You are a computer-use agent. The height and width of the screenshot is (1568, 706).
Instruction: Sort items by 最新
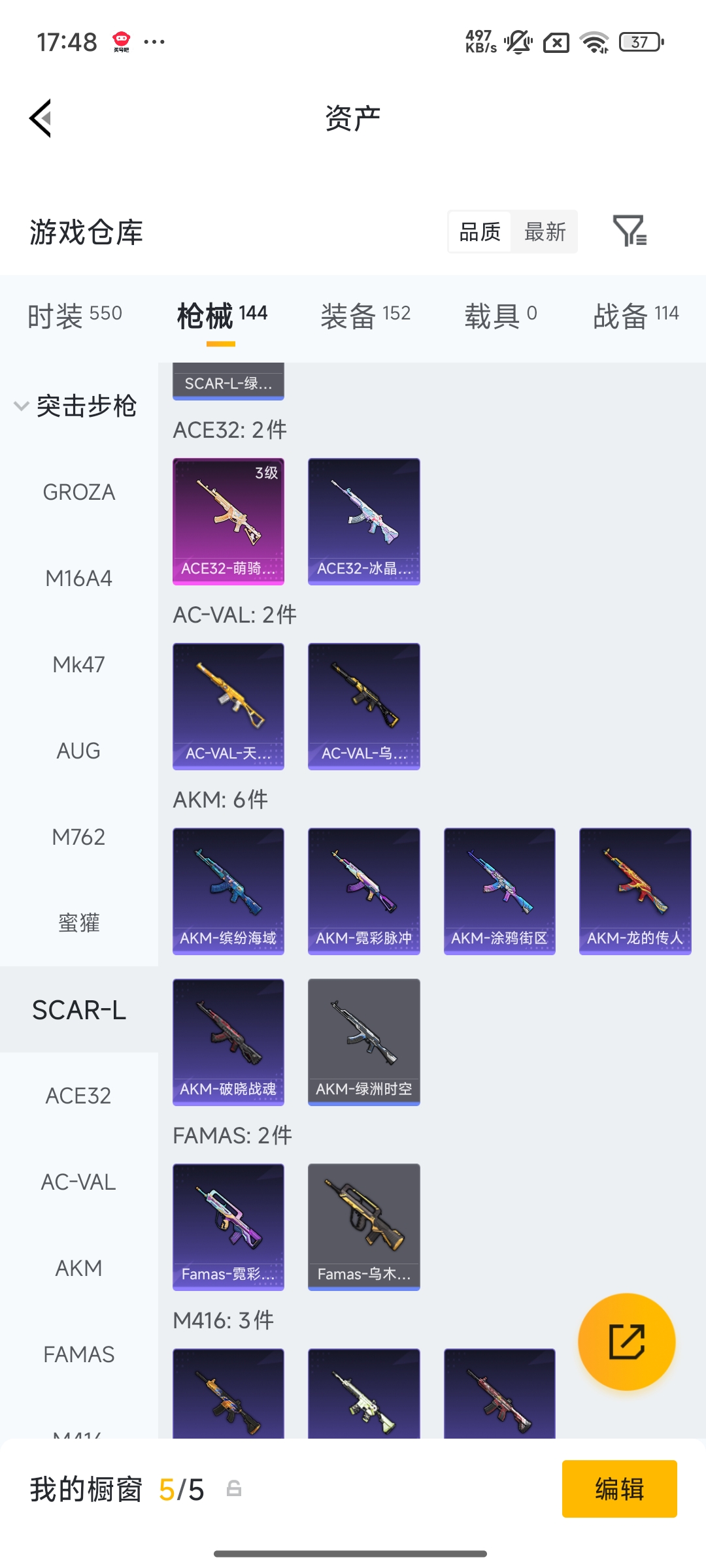pos(545,231)
